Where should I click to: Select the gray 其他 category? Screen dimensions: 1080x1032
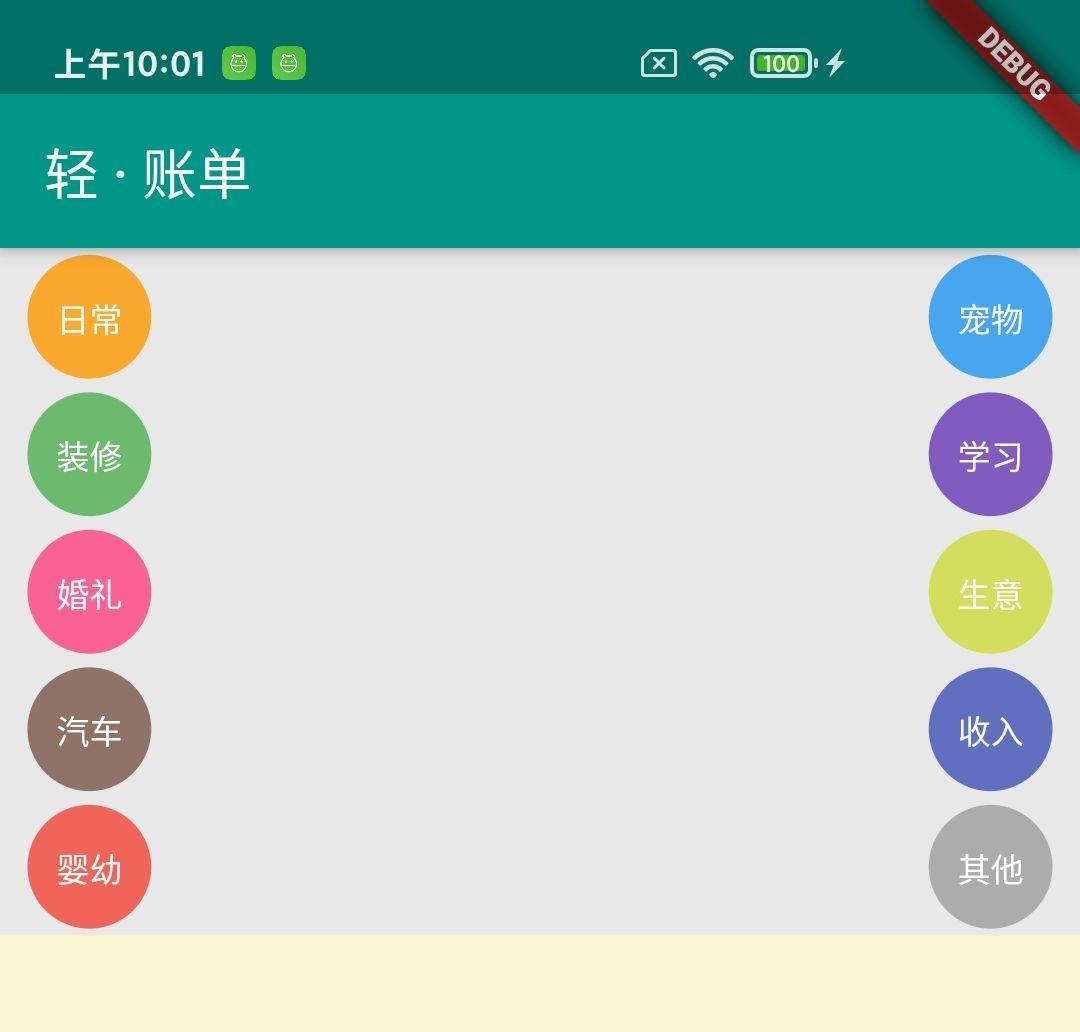point(990,867)
